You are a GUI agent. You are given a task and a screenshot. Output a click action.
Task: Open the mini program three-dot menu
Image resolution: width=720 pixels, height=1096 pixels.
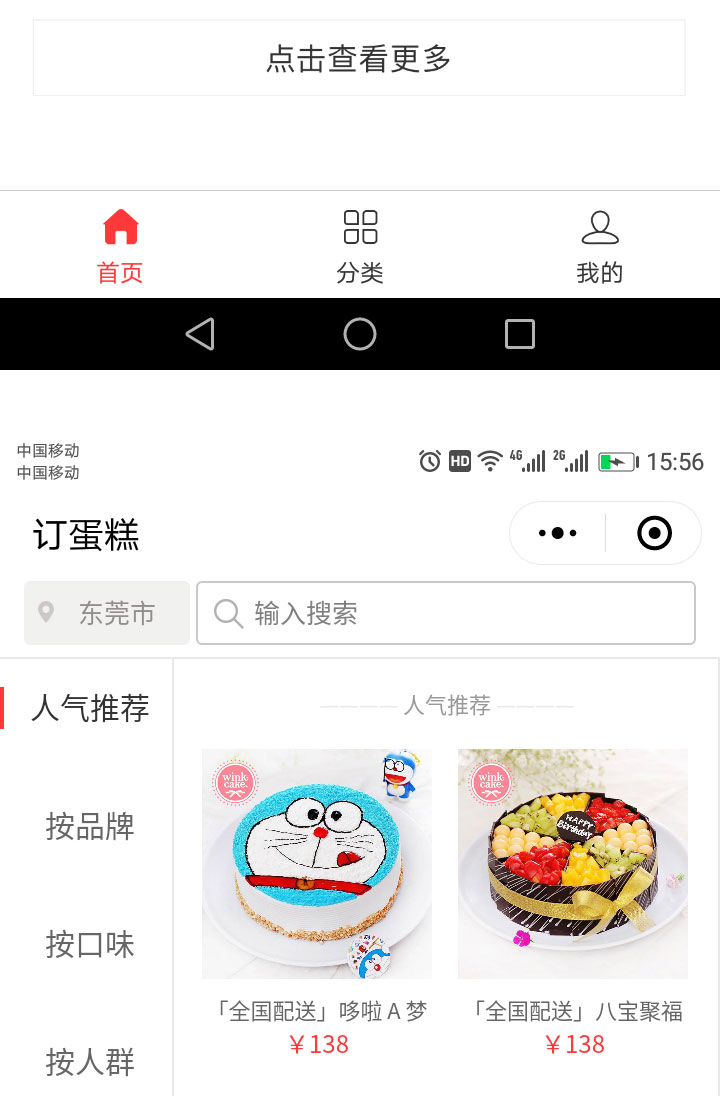(558, 533)
